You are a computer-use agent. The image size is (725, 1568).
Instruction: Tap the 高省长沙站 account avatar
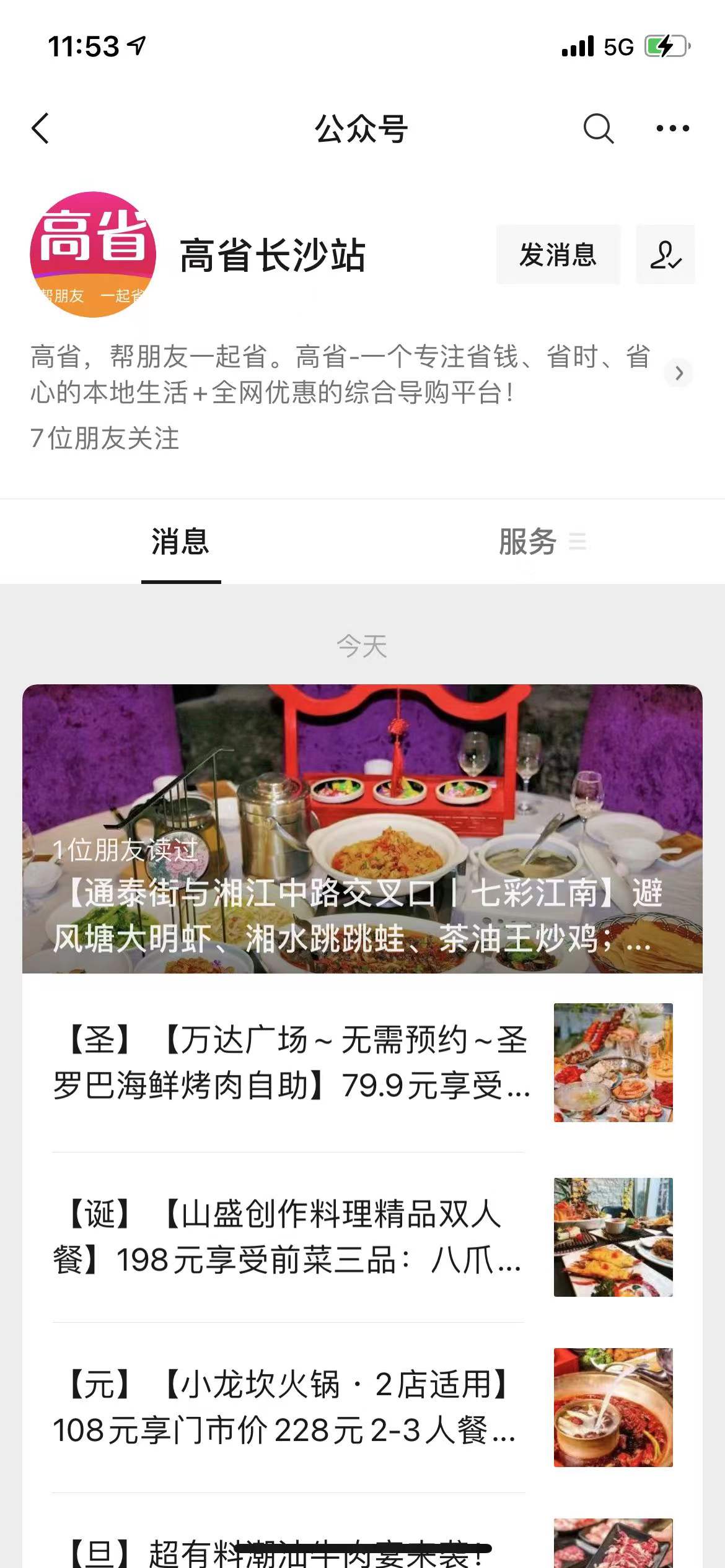point(93,255)
